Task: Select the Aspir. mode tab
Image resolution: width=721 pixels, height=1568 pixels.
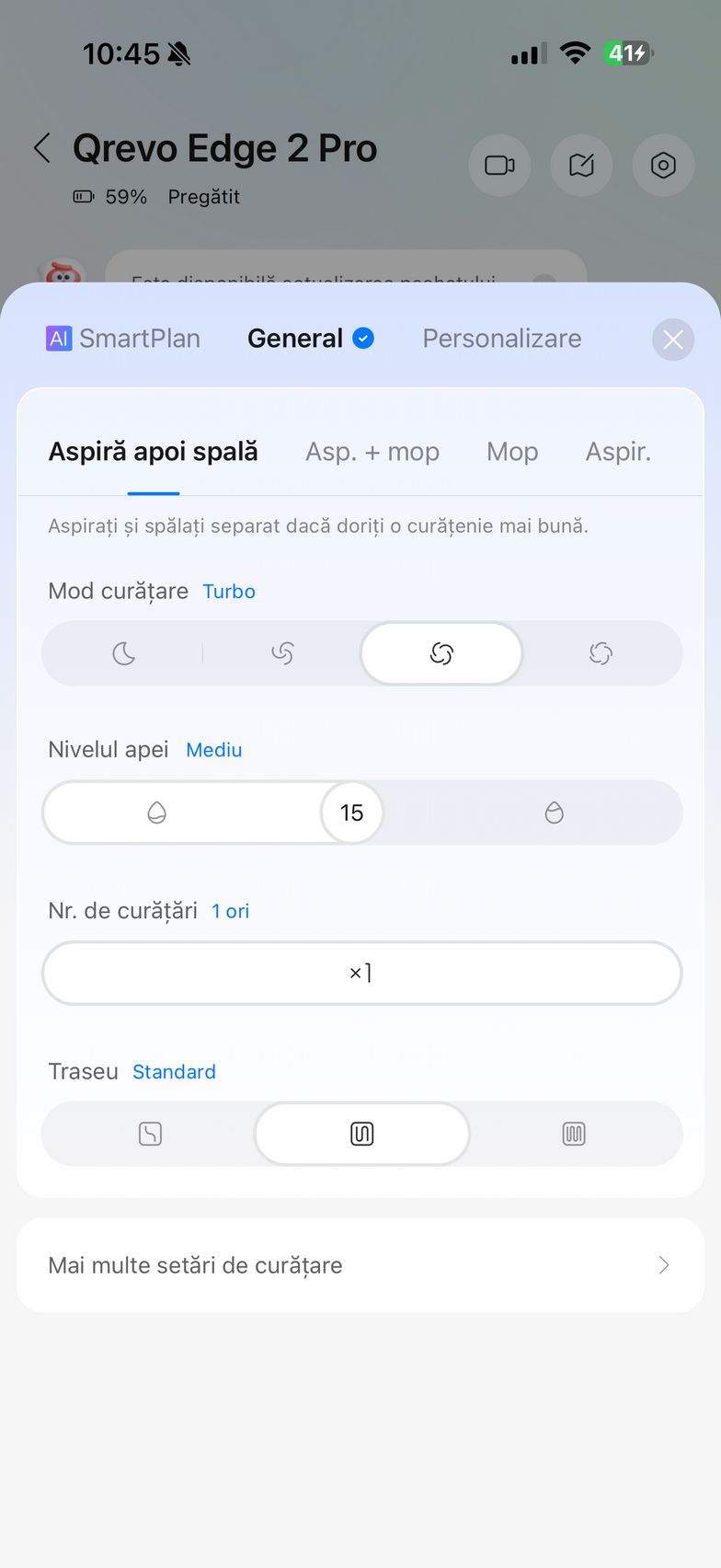Action: point(617,452)
